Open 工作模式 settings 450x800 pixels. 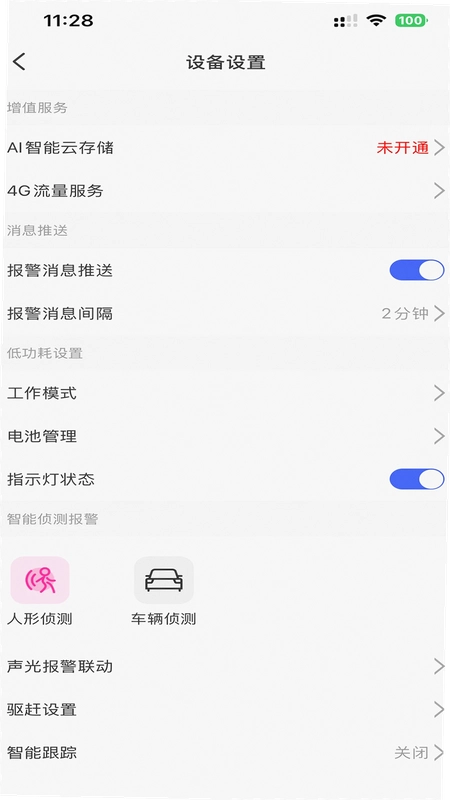(x=225, y=393)
